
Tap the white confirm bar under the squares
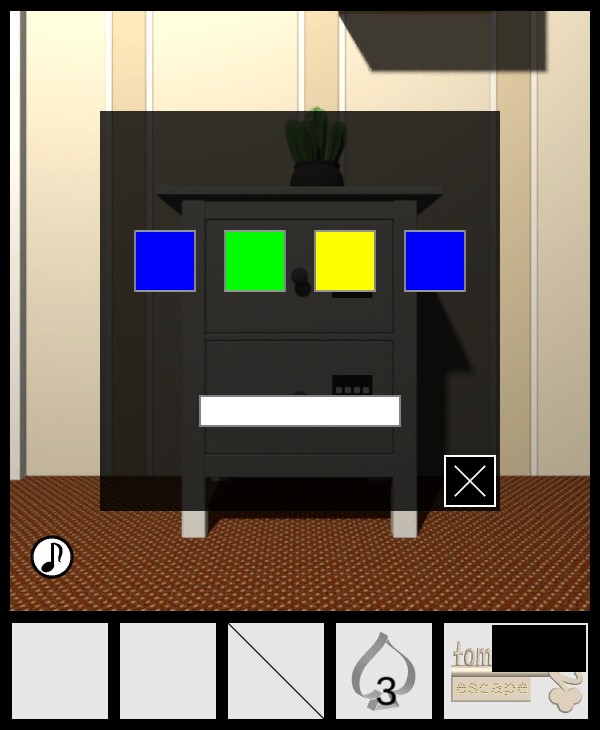(300, 411)
